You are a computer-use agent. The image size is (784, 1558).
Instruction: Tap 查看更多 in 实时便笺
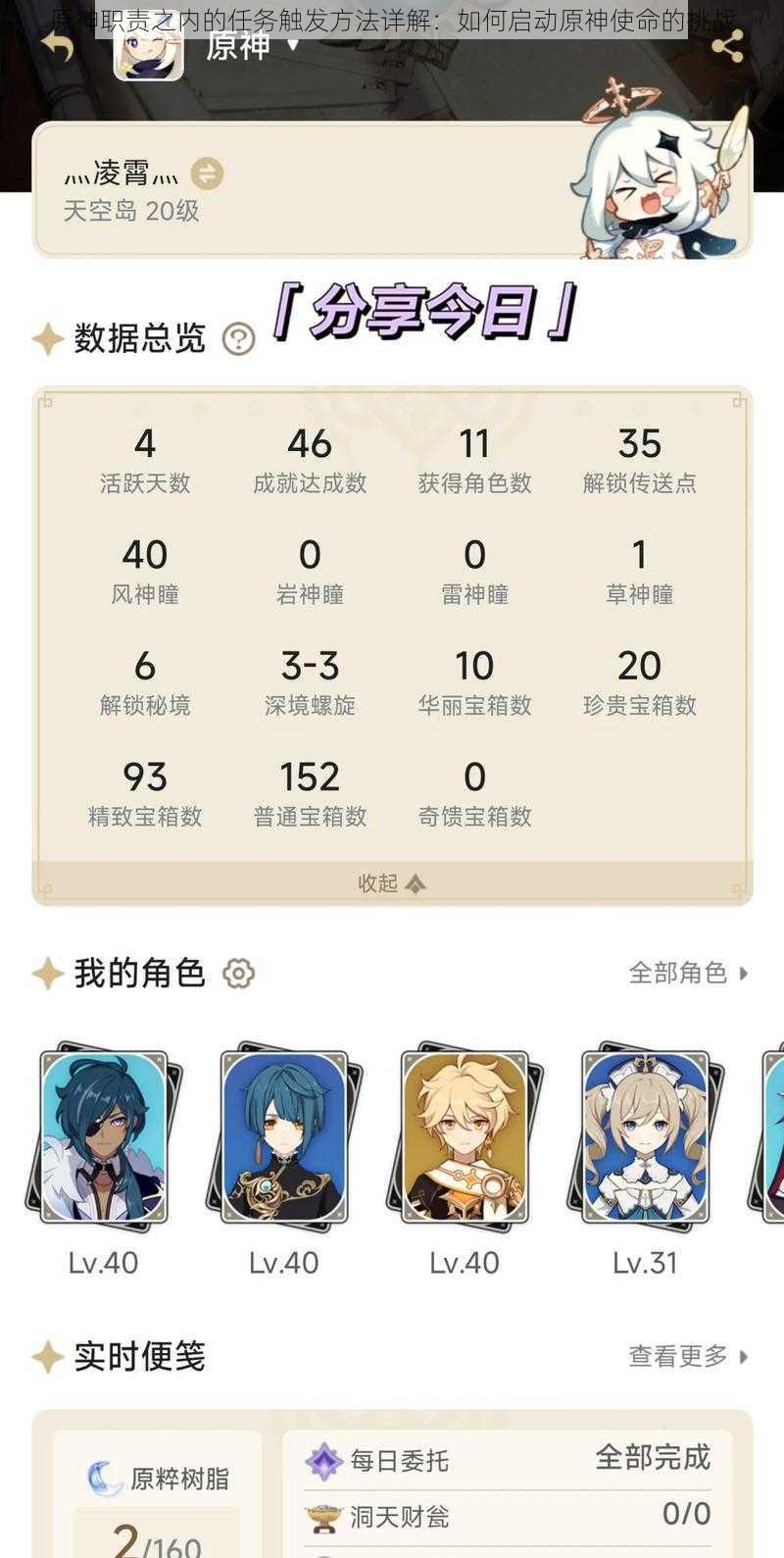688,1356
